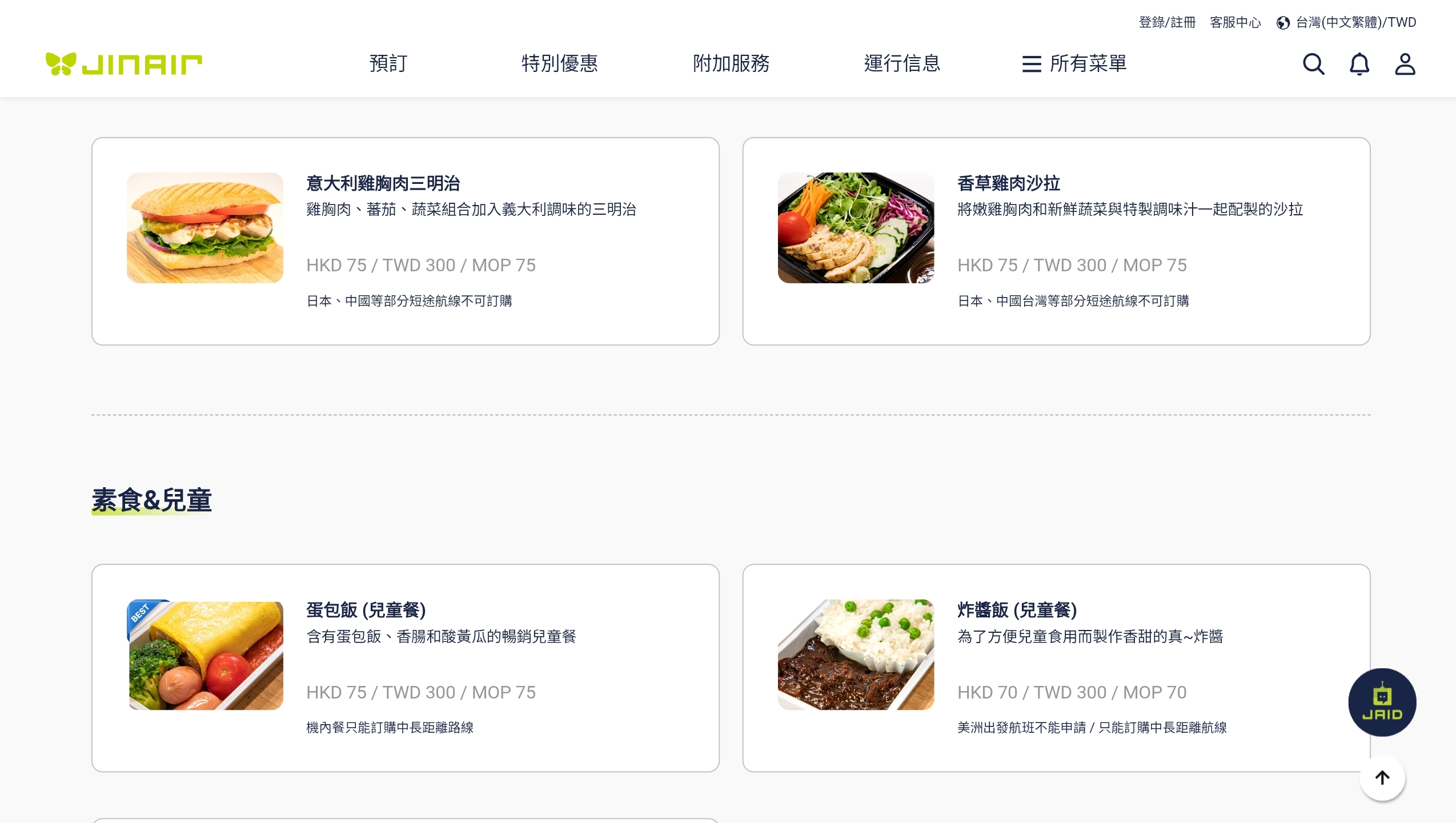Tap the back-to-top arrow button
The width and height of the screenshot is (1456, 823).
1381,777
